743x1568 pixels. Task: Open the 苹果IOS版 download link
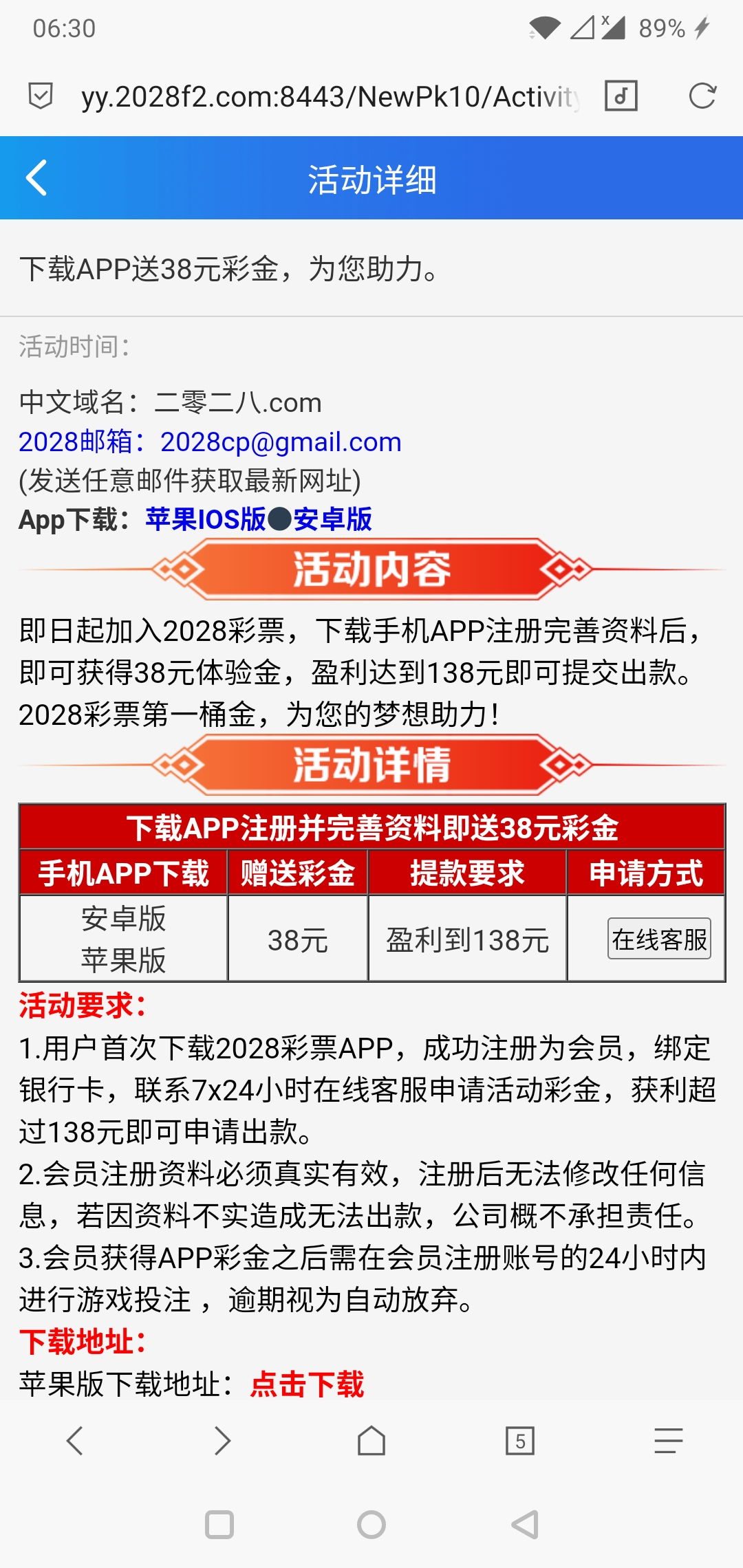(x=205, y=519)
